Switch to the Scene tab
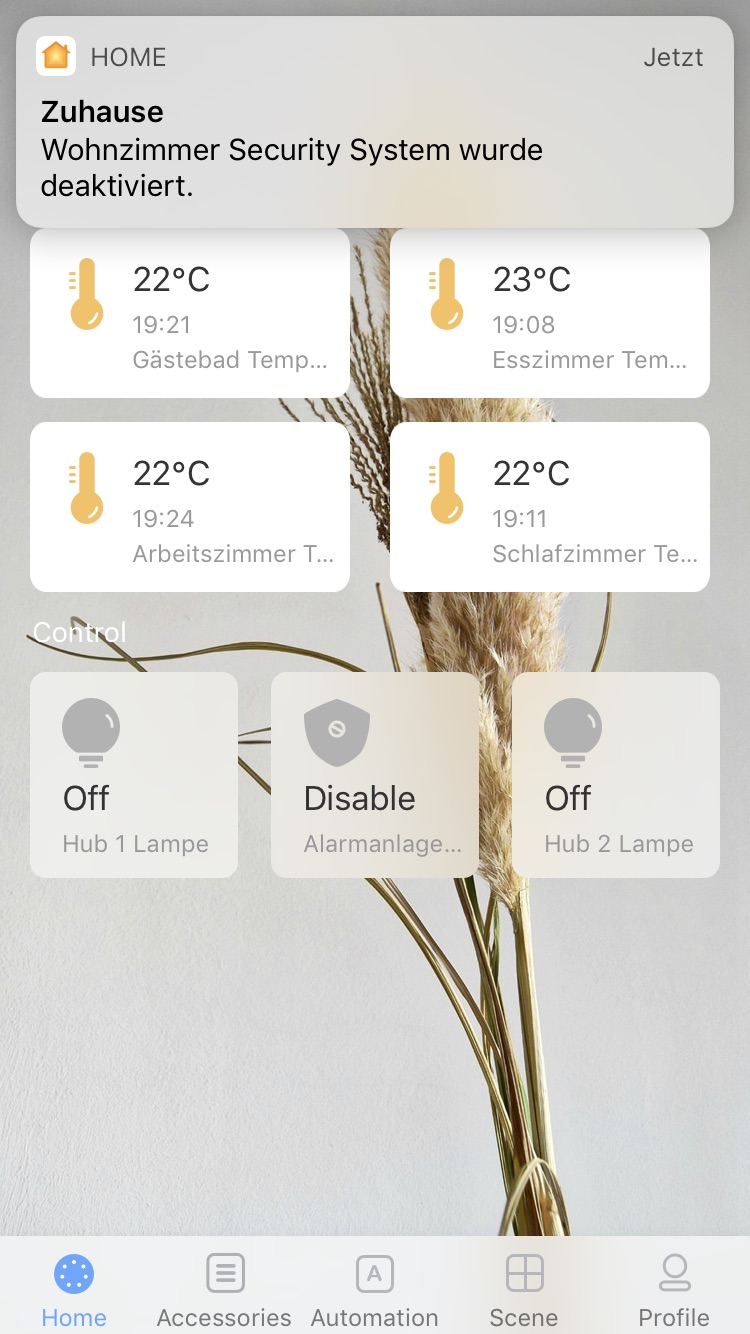The height and width of the screenshot is (1334, 750). coord(524,1290)
